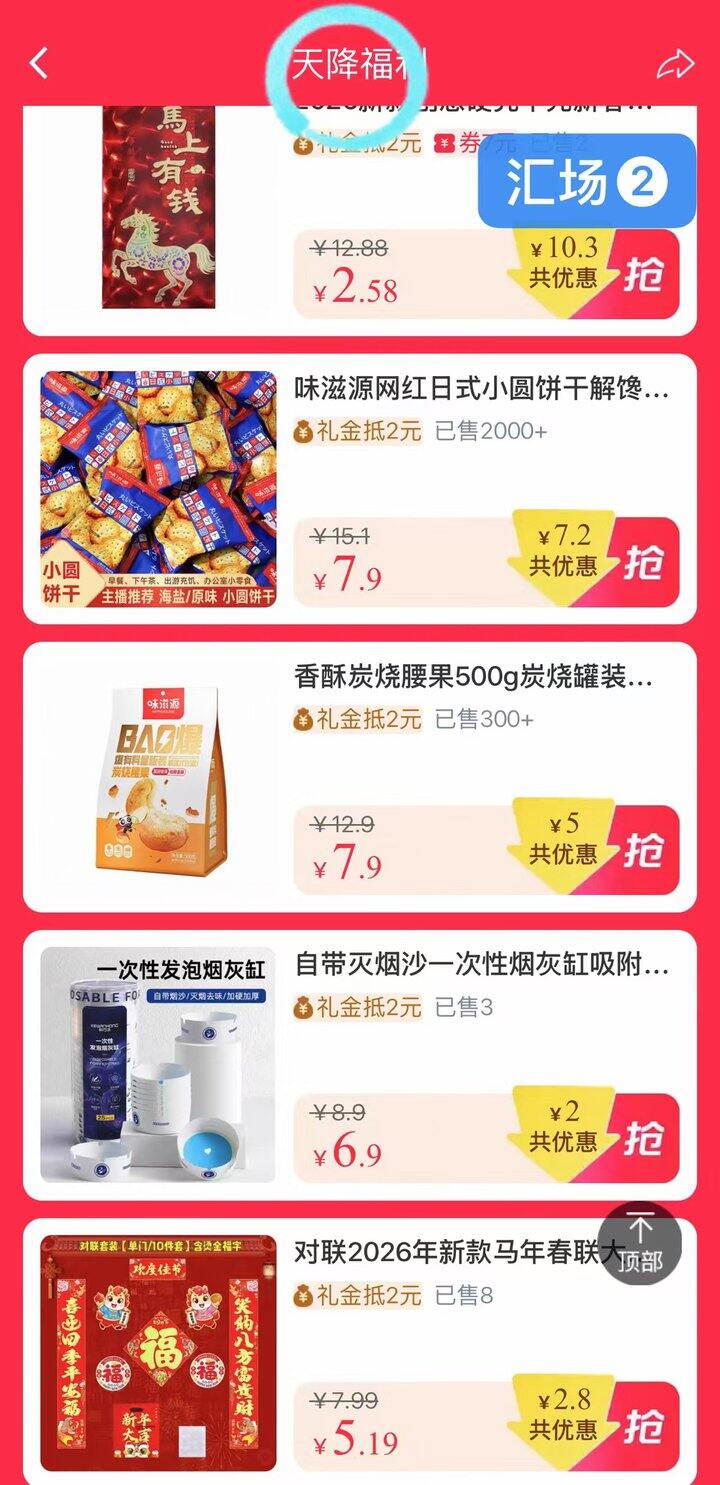
Task: Jump back to top with 顶部 button
Action: click(640, 1244)
